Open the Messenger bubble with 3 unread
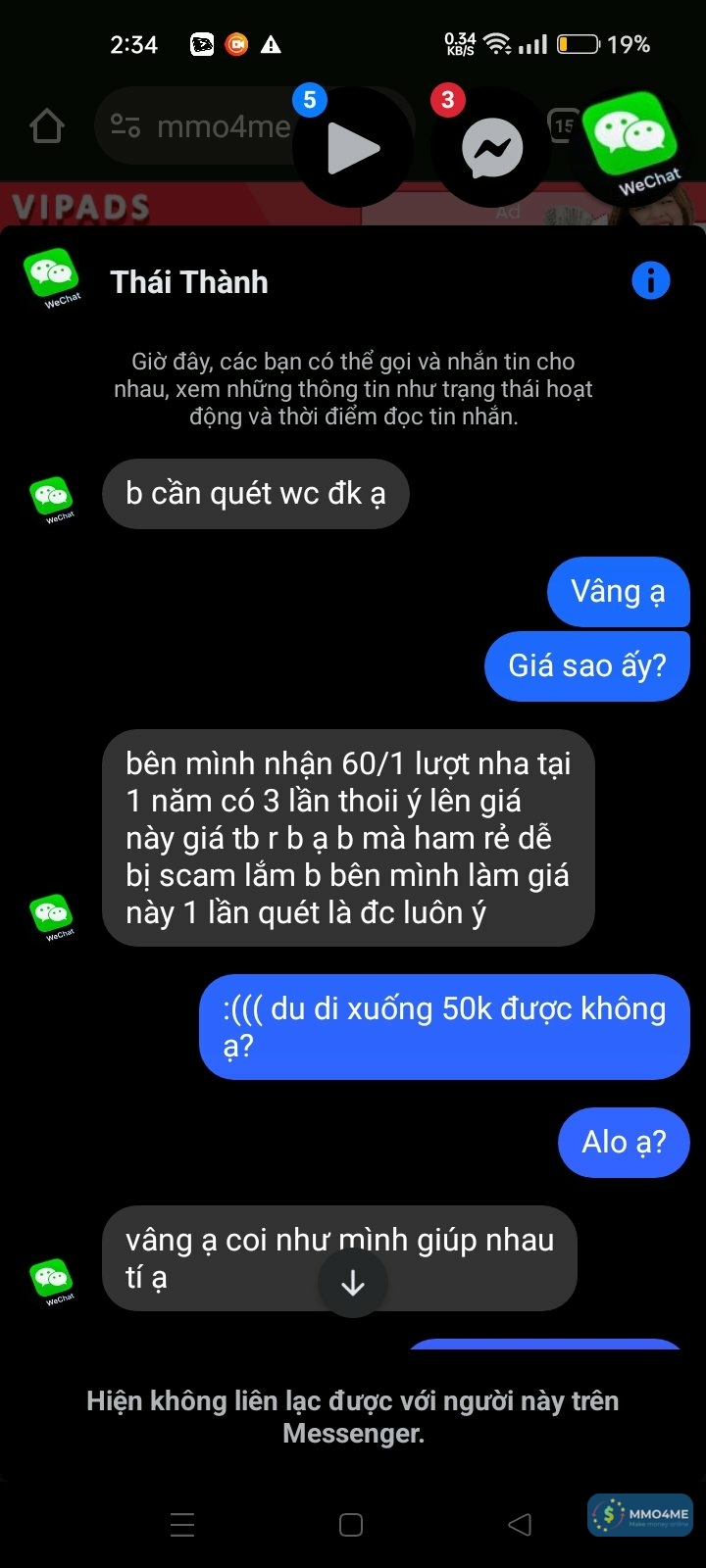The width and height of the screenshot is (706, 1568). (x=491, y=148)
